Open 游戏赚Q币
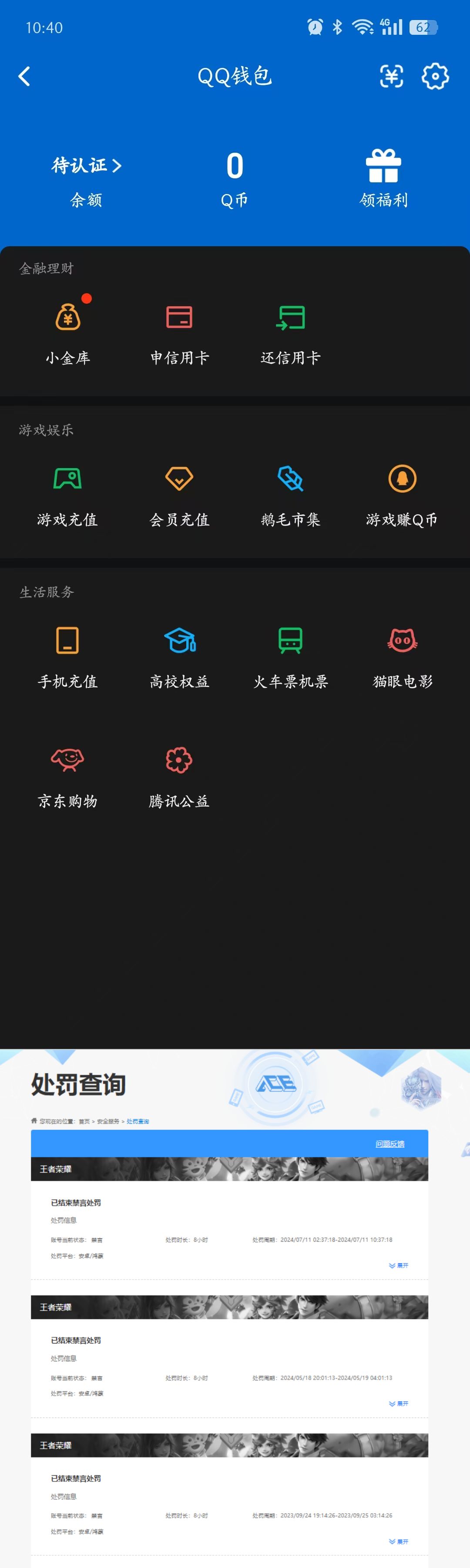This screenshot has width=470, height=1568. 402,494
